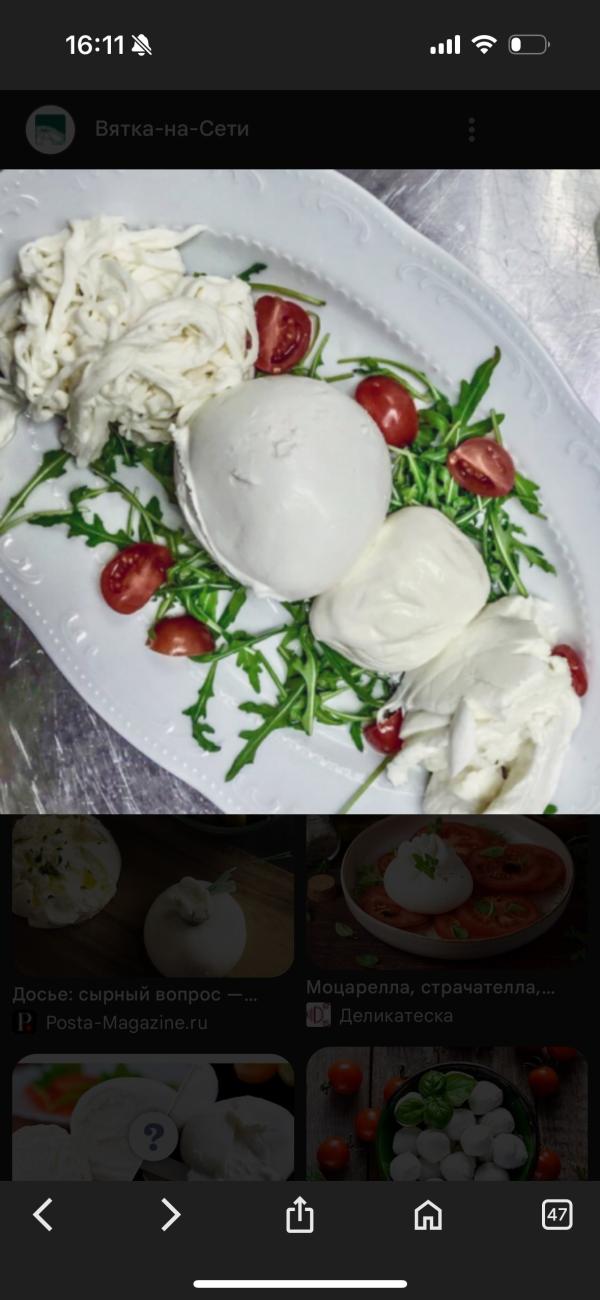This screenshot has width=600, height=1300.
Task: Go forward to the next page
Action: [x=171, y=1215]
